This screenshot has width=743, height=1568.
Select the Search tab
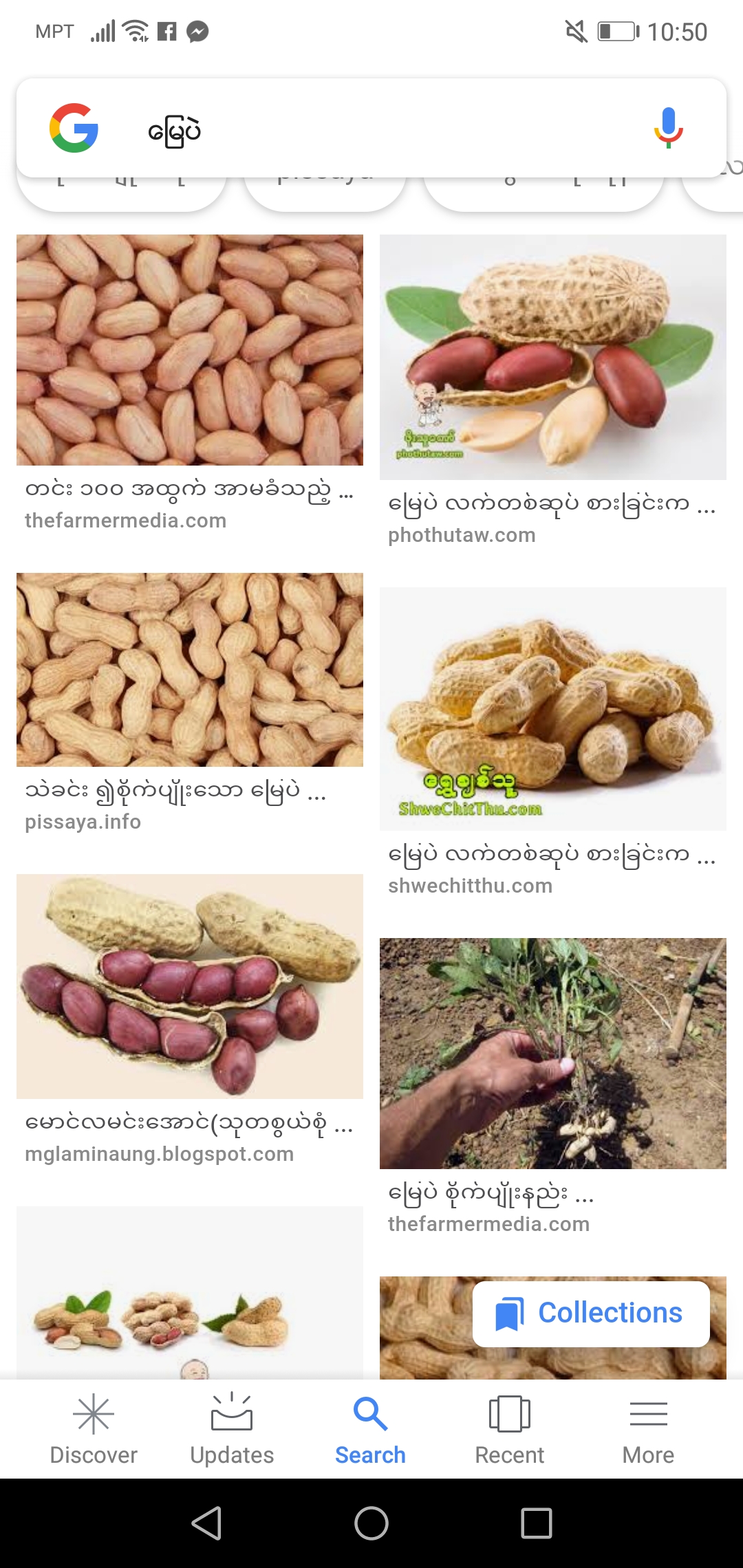(370, 1429)
